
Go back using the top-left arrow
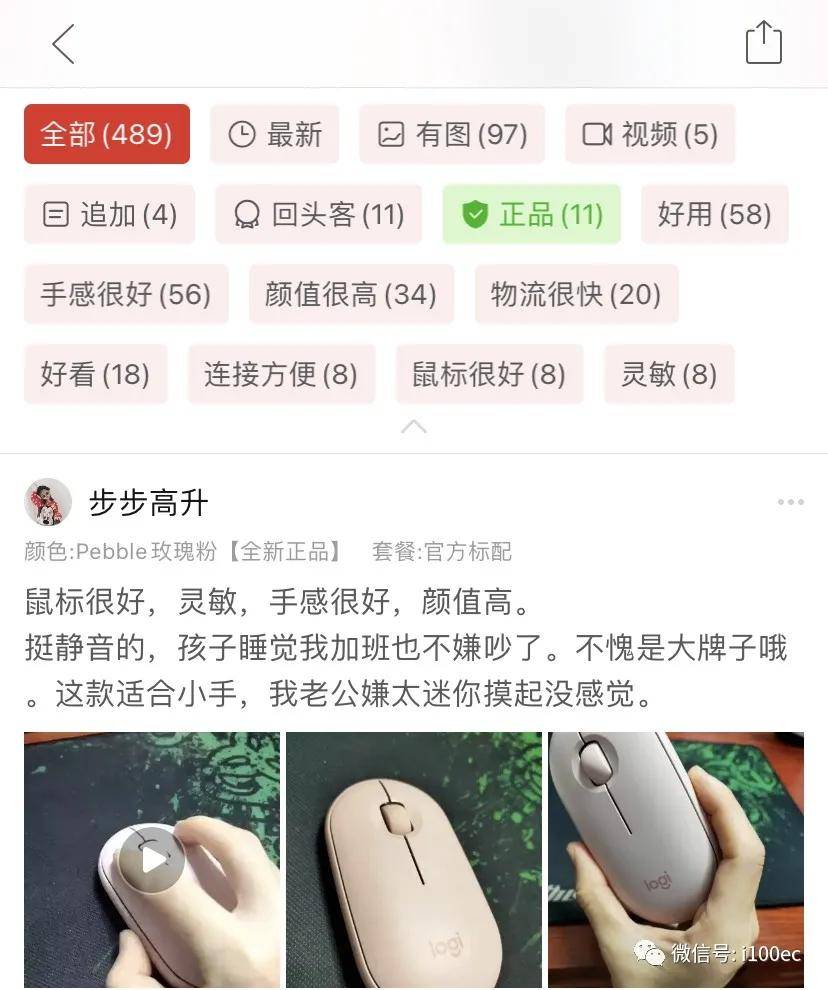[63, 44]
